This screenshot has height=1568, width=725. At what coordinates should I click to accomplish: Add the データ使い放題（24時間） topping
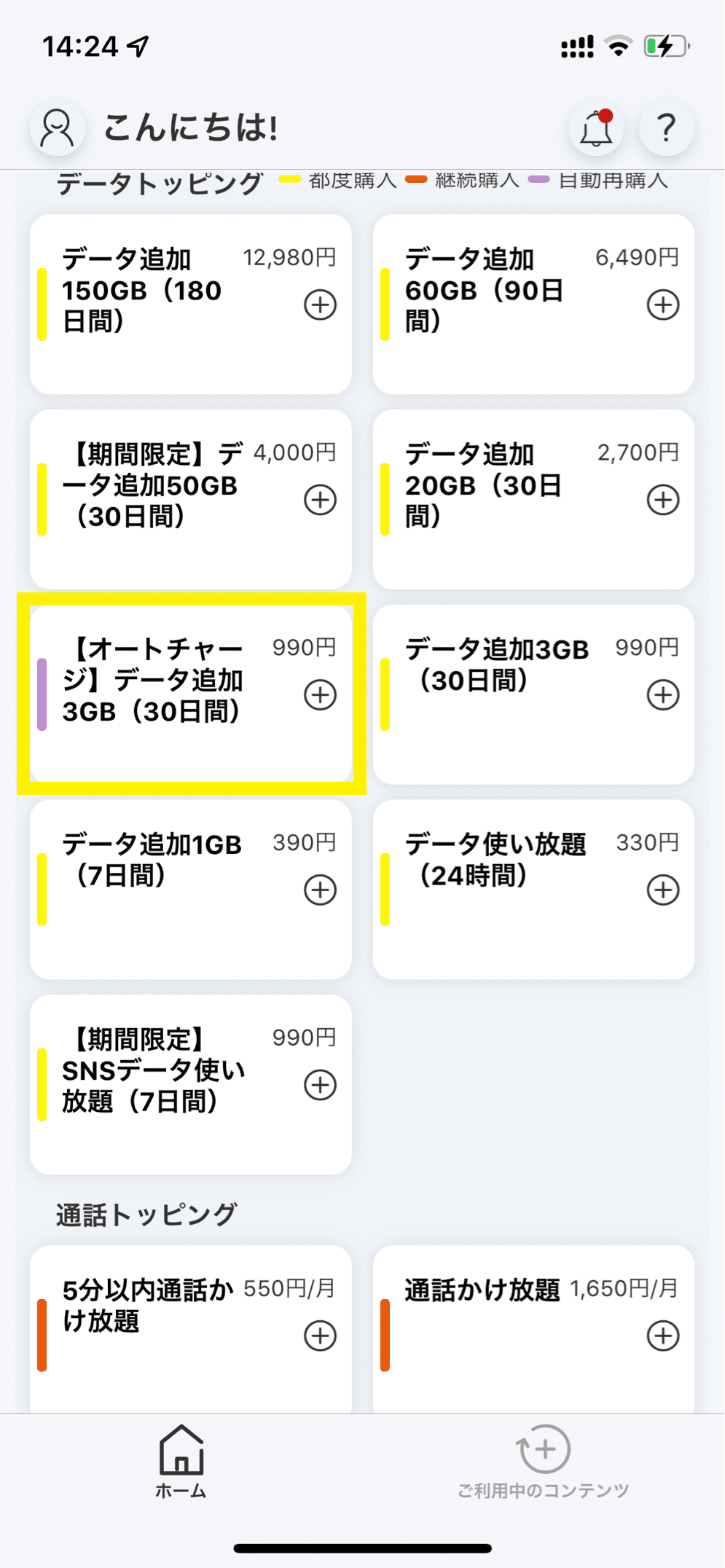click(x=663, y=890)
